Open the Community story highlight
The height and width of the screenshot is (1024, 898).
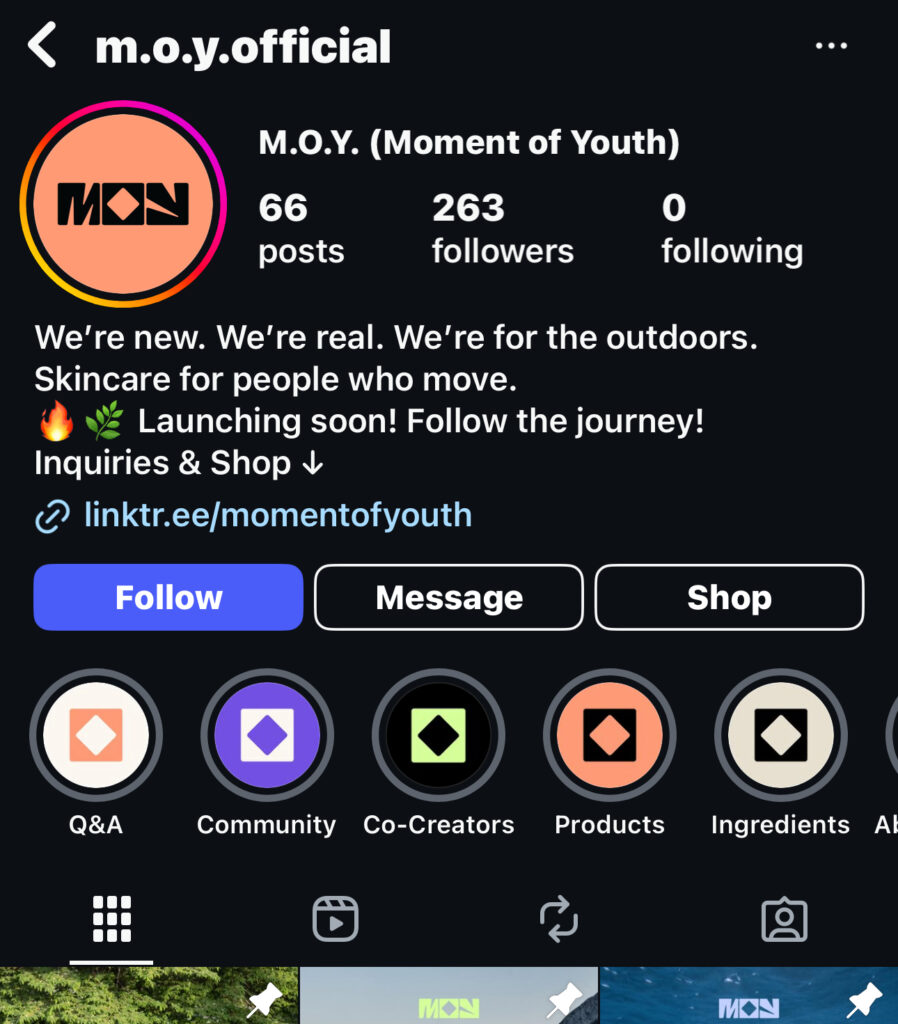tap(267, 736)
